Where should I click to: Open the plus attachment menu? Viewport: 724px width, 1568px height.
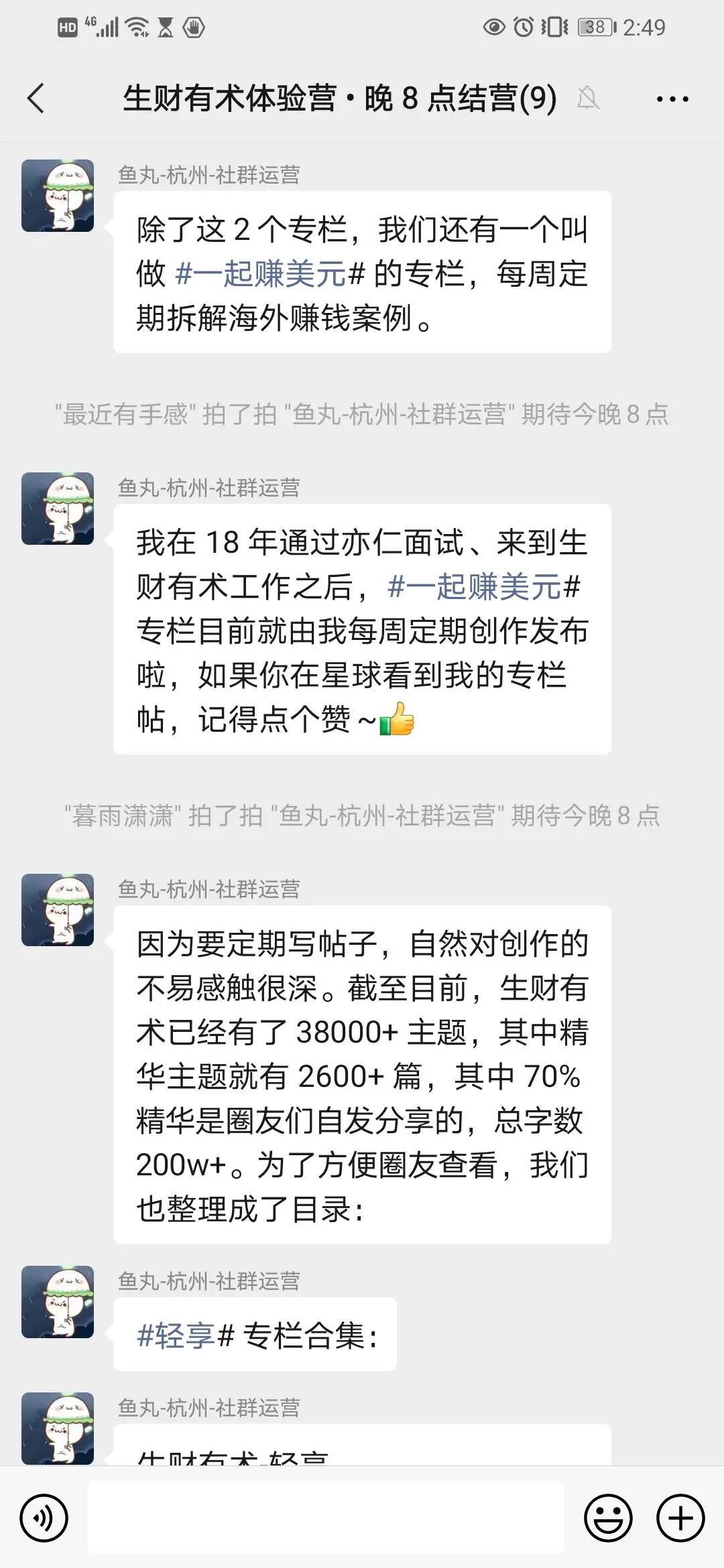[x=680, y=1518]
